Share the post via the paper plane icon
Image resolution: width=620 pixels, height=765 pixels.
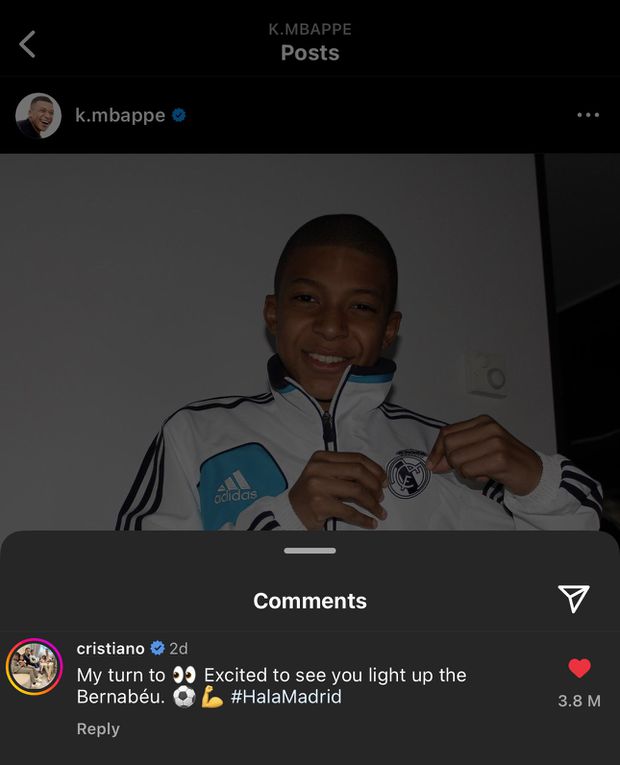573,599
